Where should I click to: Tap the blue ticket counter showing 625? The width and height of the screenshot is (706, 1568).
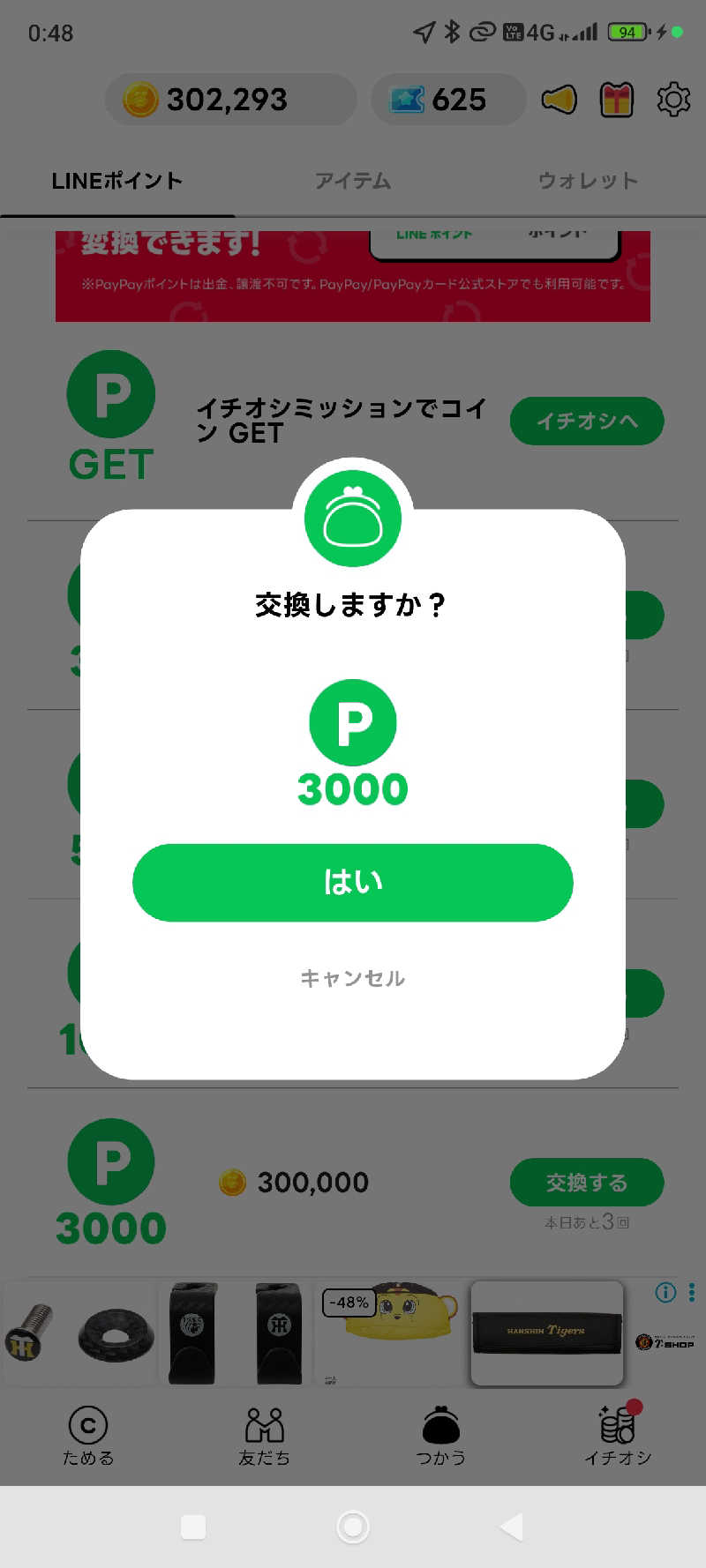[x=448, y=100]
